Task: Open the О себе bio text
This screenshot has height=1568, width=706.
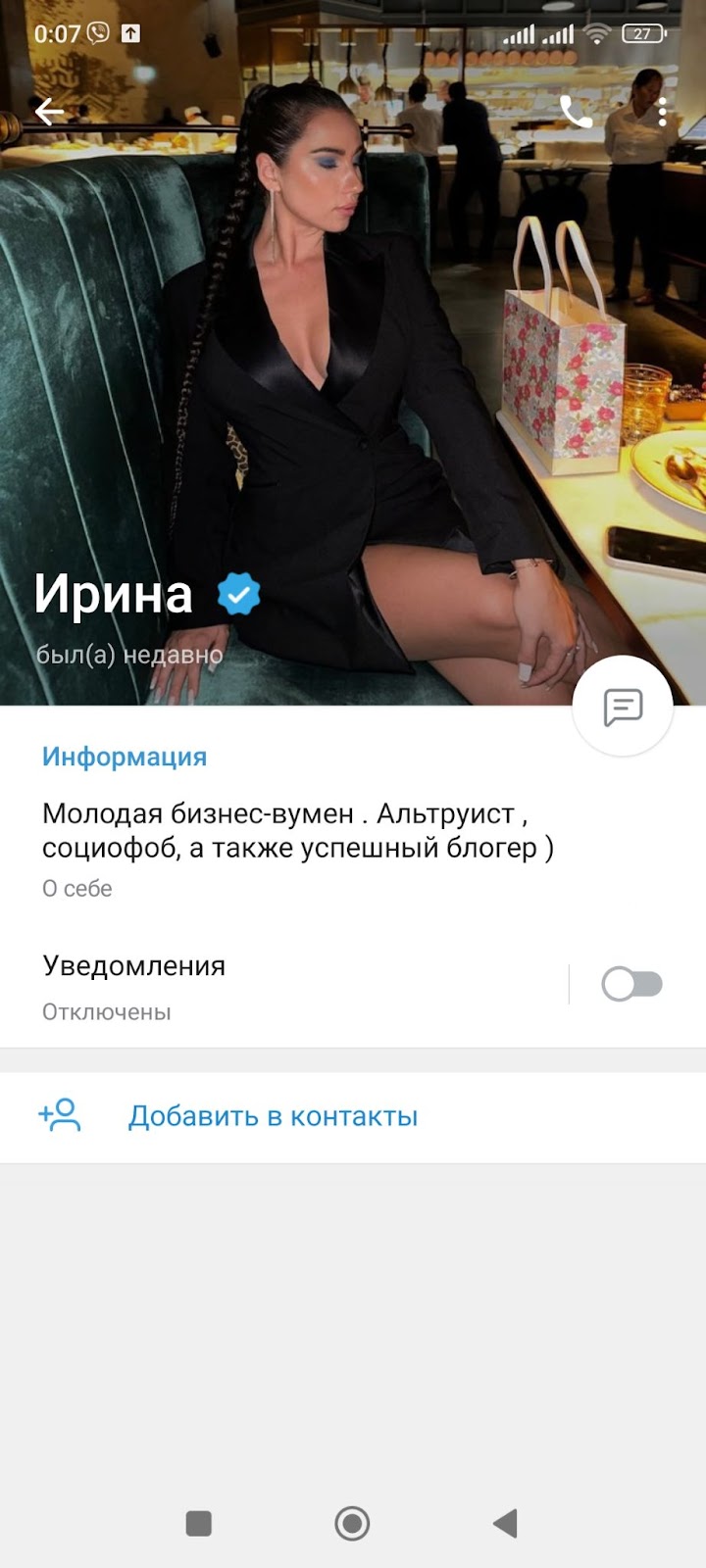Action: tap(297, 831)
